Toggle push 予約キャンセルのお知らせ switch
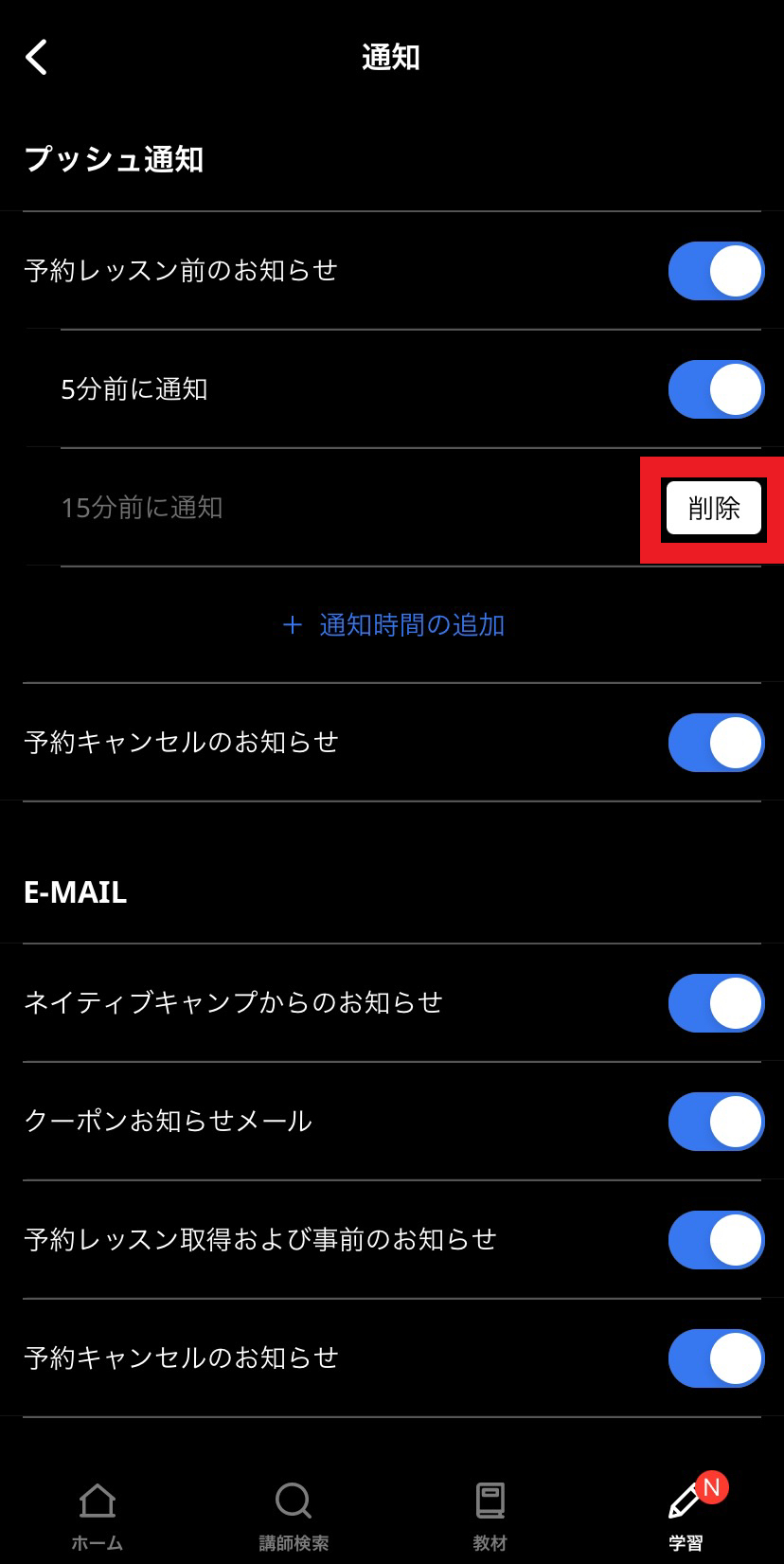784x1564 pixels. [716, 743]
